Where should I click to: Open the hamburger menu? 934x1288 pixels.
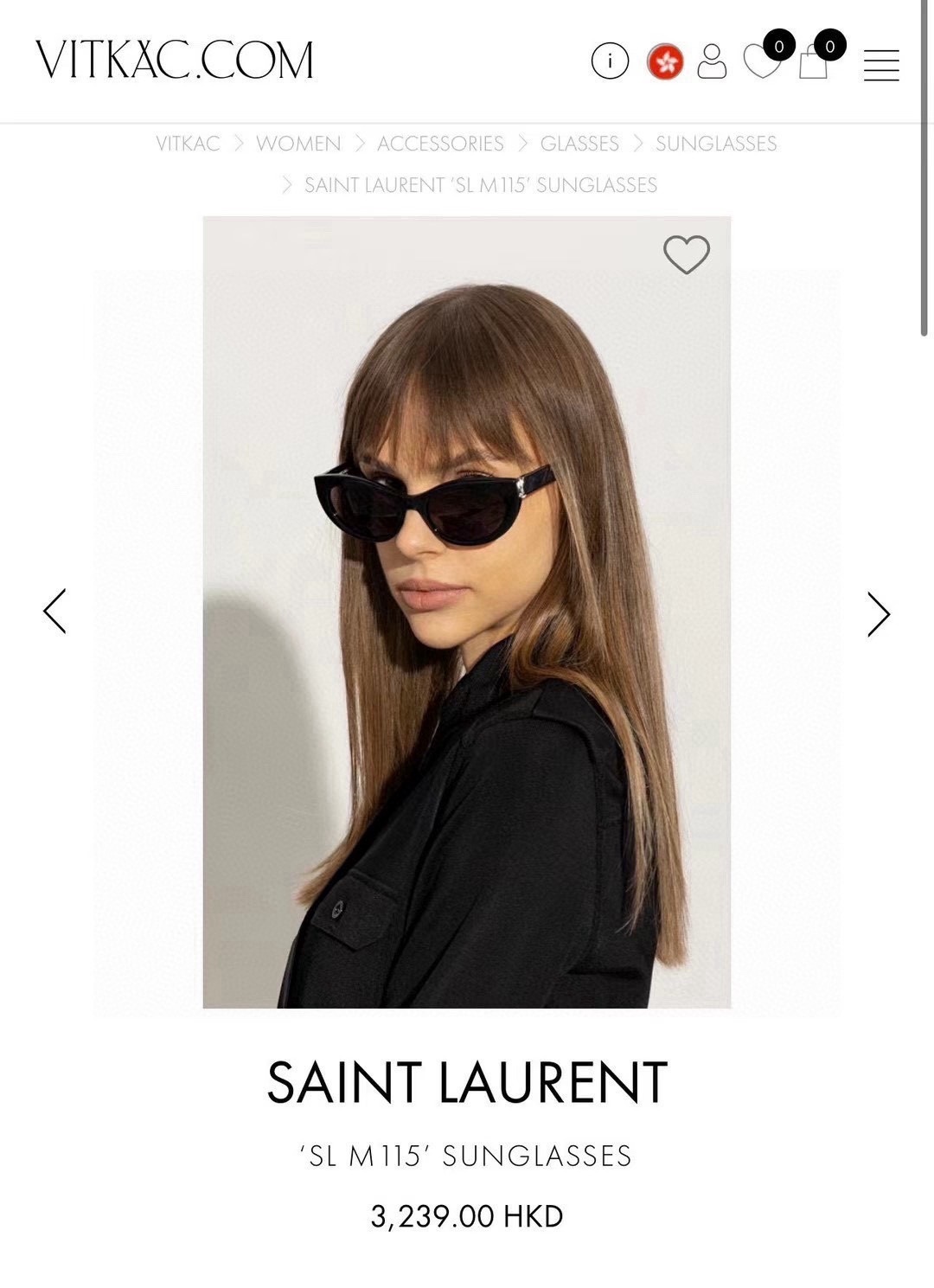[x=881, y=65]
